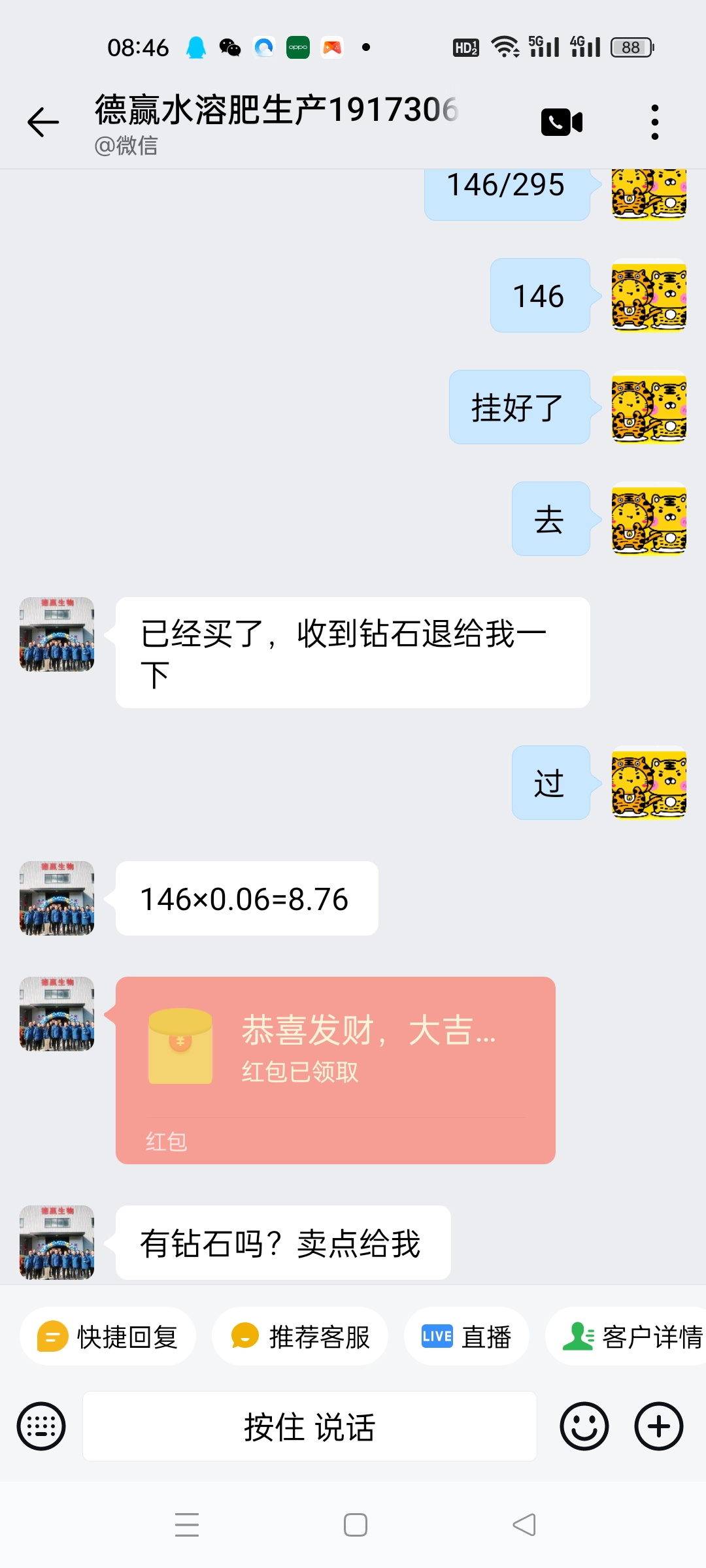Screen dimensions: 706x1568
Task: Open the 直播 live chip
Action: 466,1337
